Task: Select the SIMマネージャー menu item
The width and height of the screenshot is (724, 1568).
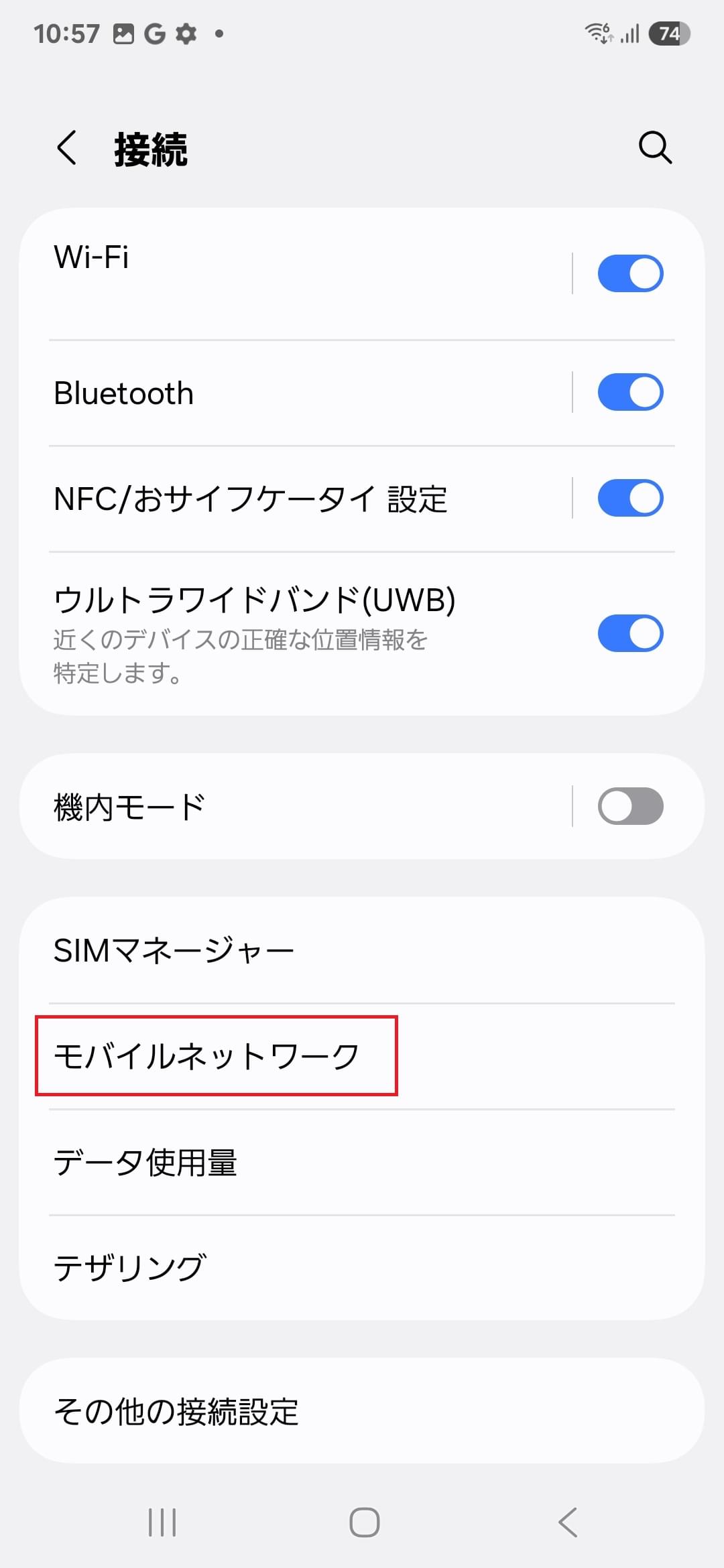Action: pyautogui.click(x=174, y=949)
